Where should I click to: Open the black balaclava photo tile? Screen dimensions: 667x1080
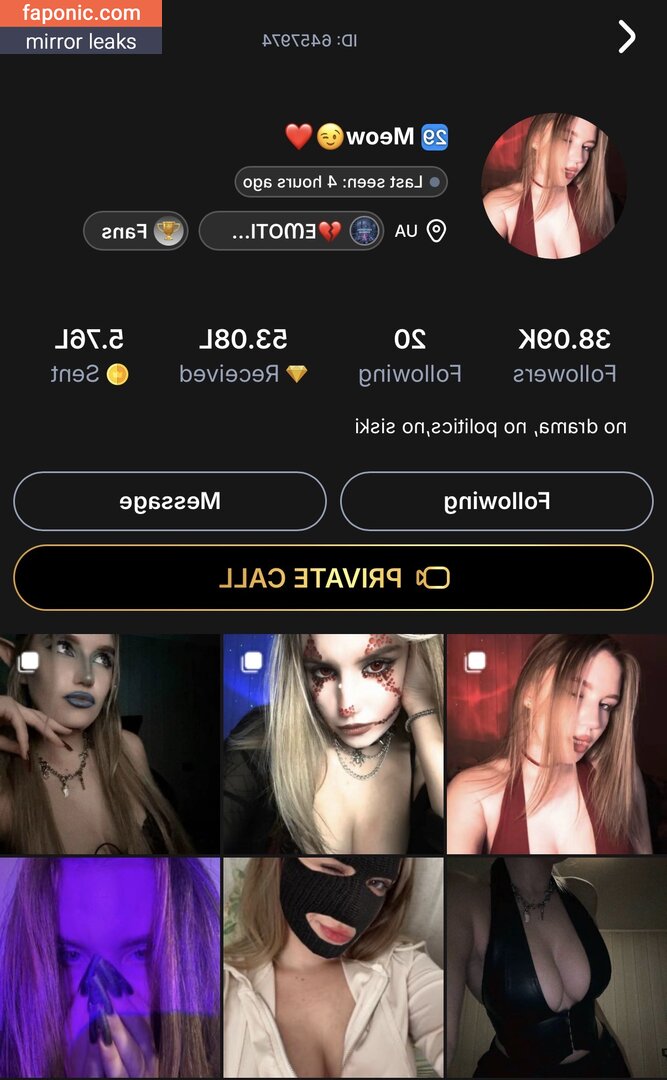coord(333,967)
